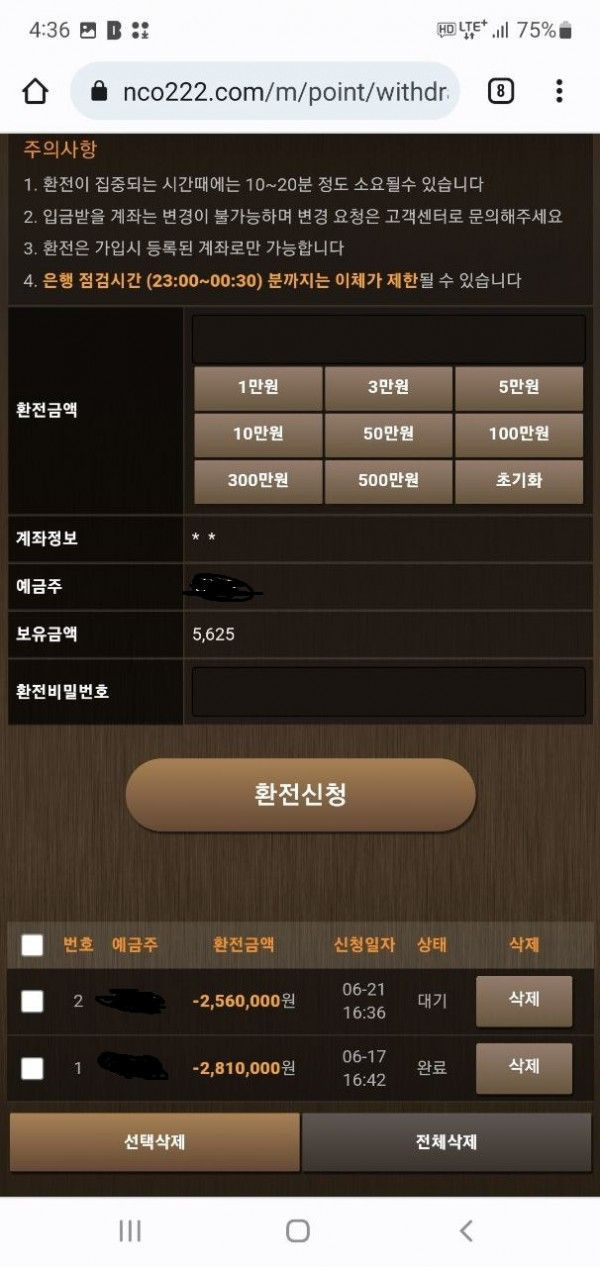Select the 3만원 amount button

click(388, 388)
